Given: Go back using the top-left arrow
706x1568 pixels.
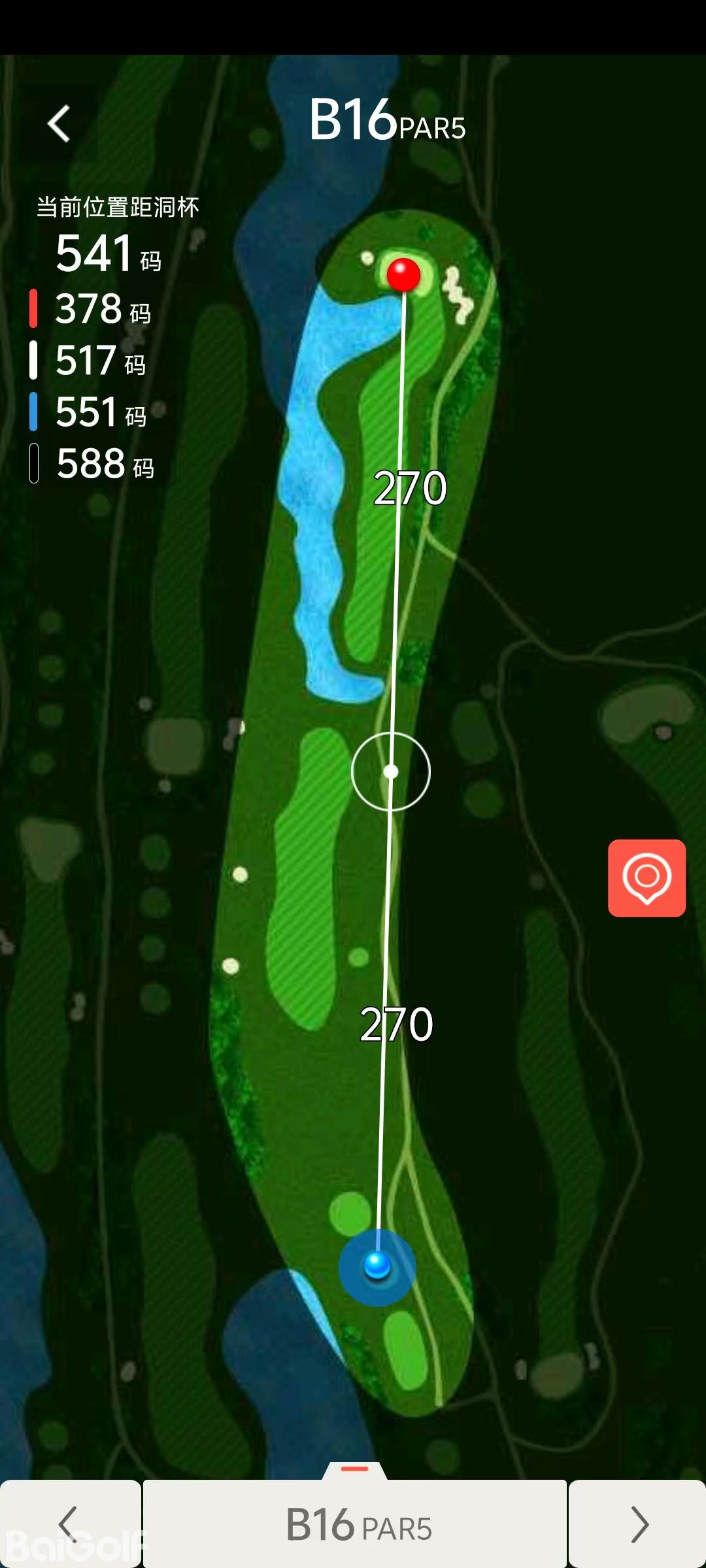Looking at the screenshot, I should 59,123.
